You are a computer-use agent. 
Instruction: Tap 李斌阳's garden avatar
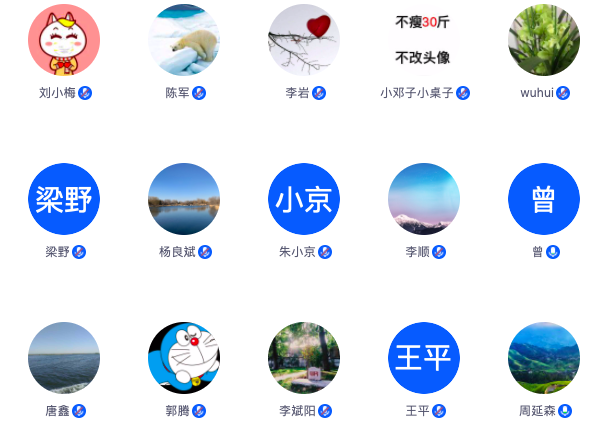click(304, 358)
